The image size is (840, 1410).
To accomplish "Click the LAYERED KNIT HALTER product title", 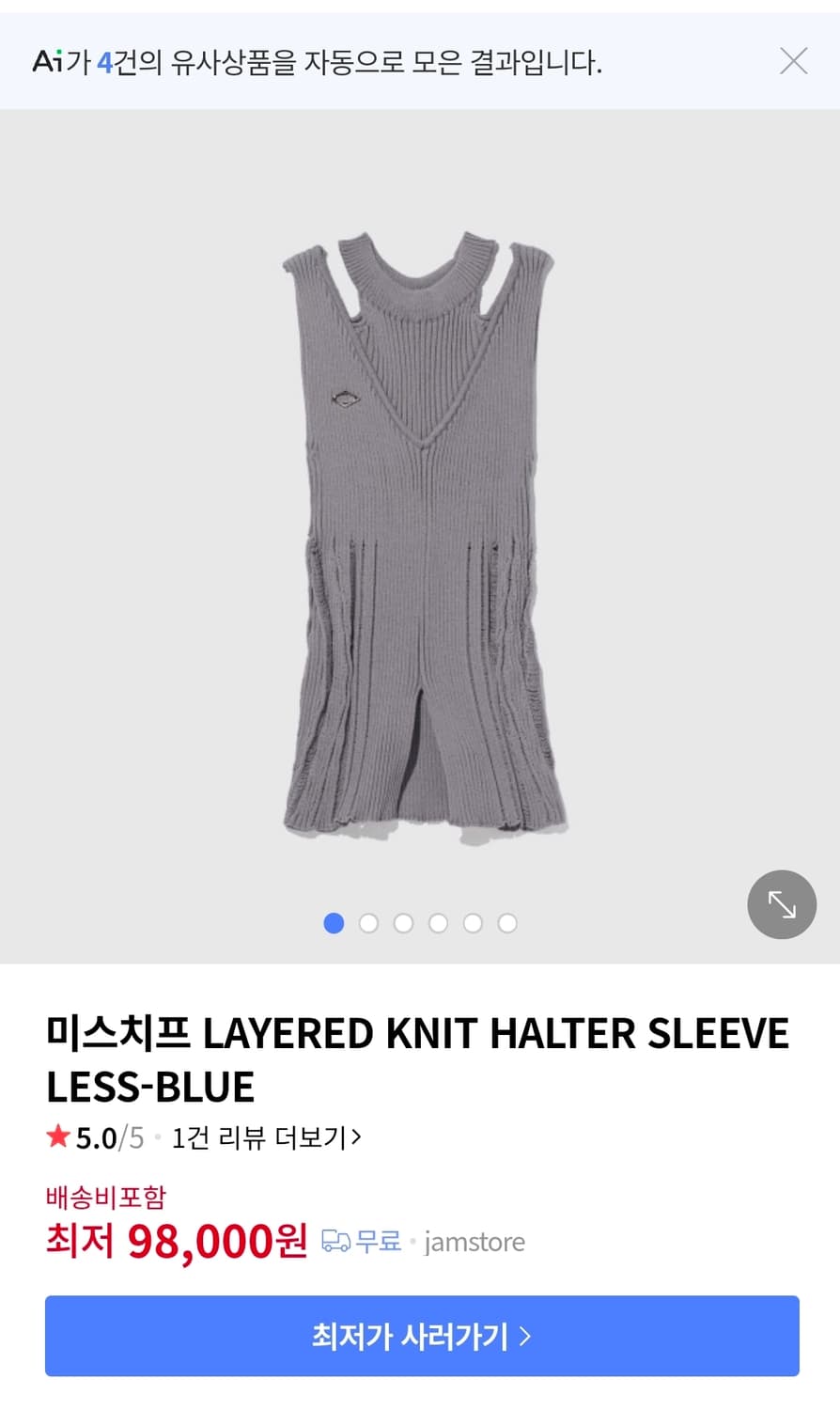I will (418, 1057).
